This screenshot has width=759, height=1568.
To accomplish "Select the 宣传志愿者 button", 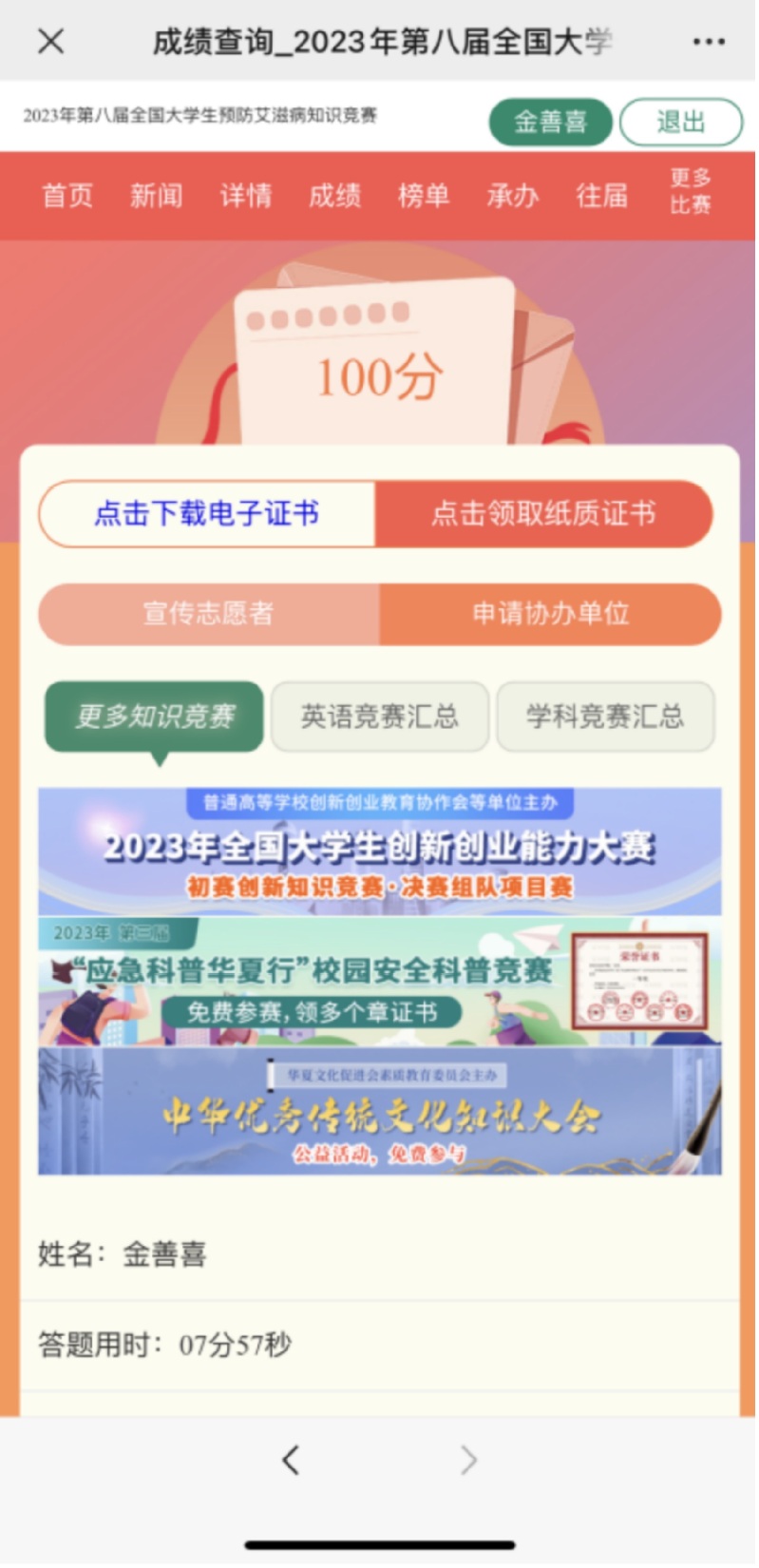I will tap(208, 614).
